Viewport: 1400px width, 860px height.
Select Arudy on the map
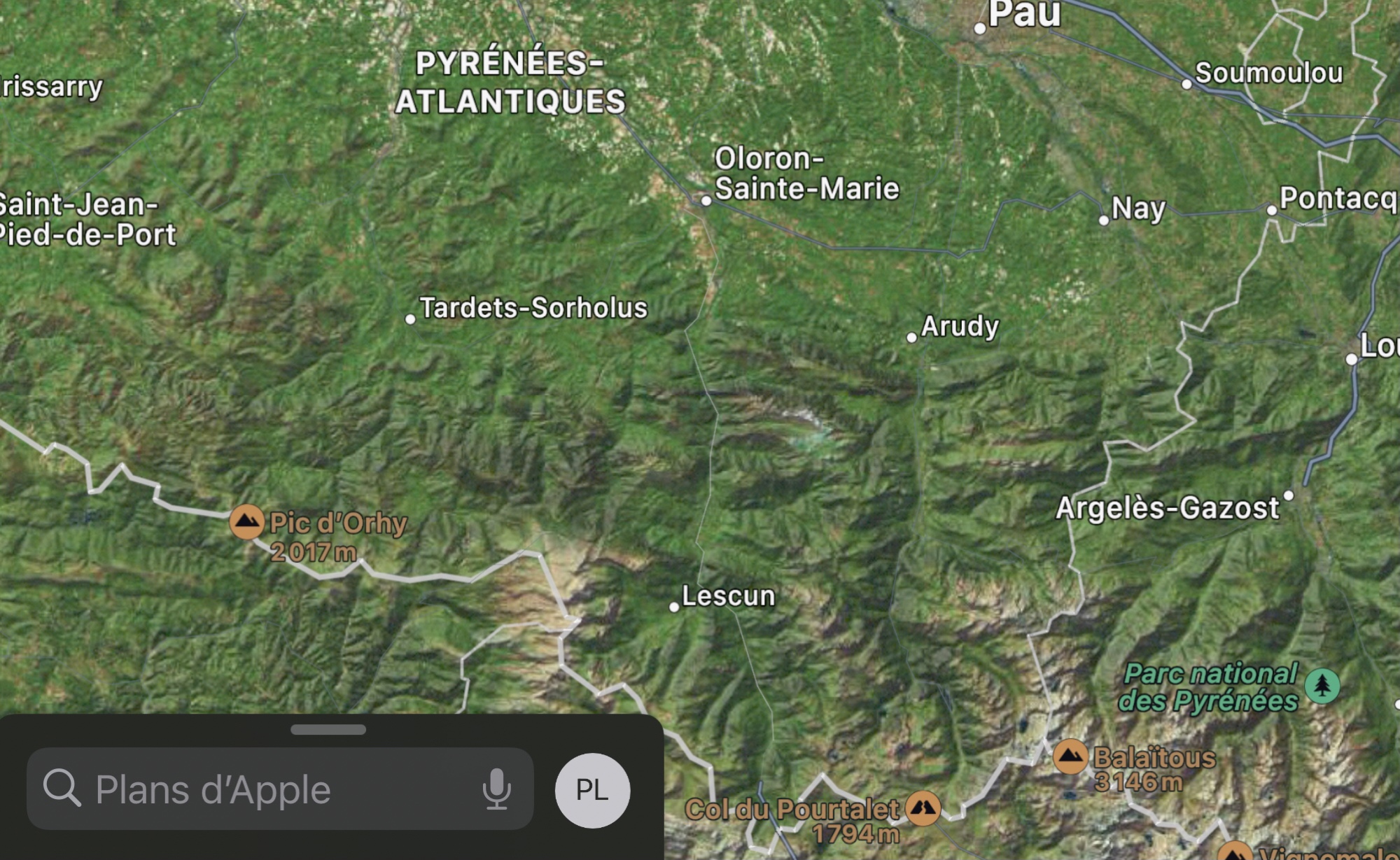click(x=911, y=337)
